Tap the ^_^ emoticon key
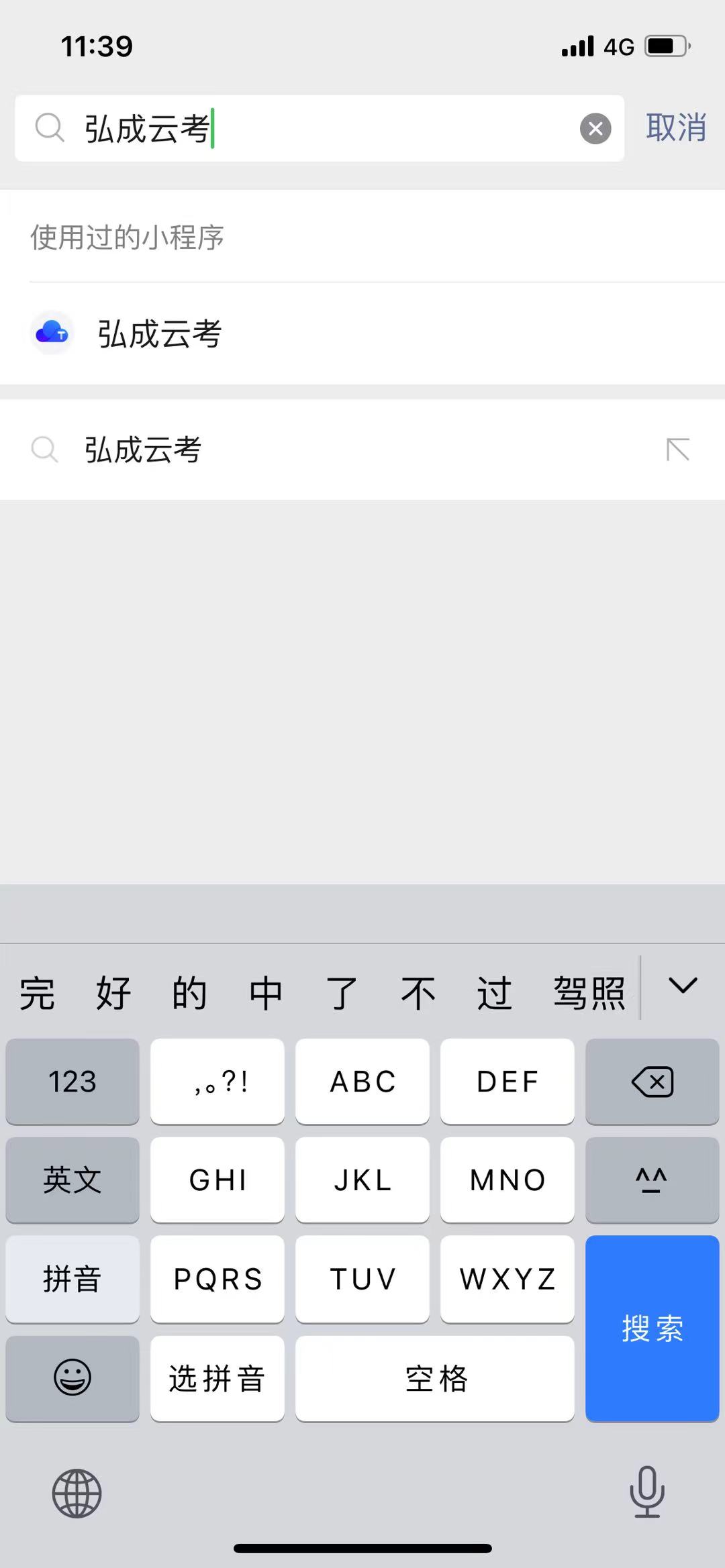This screenshot has width=725, height=1568. [x=652, y=1180]
